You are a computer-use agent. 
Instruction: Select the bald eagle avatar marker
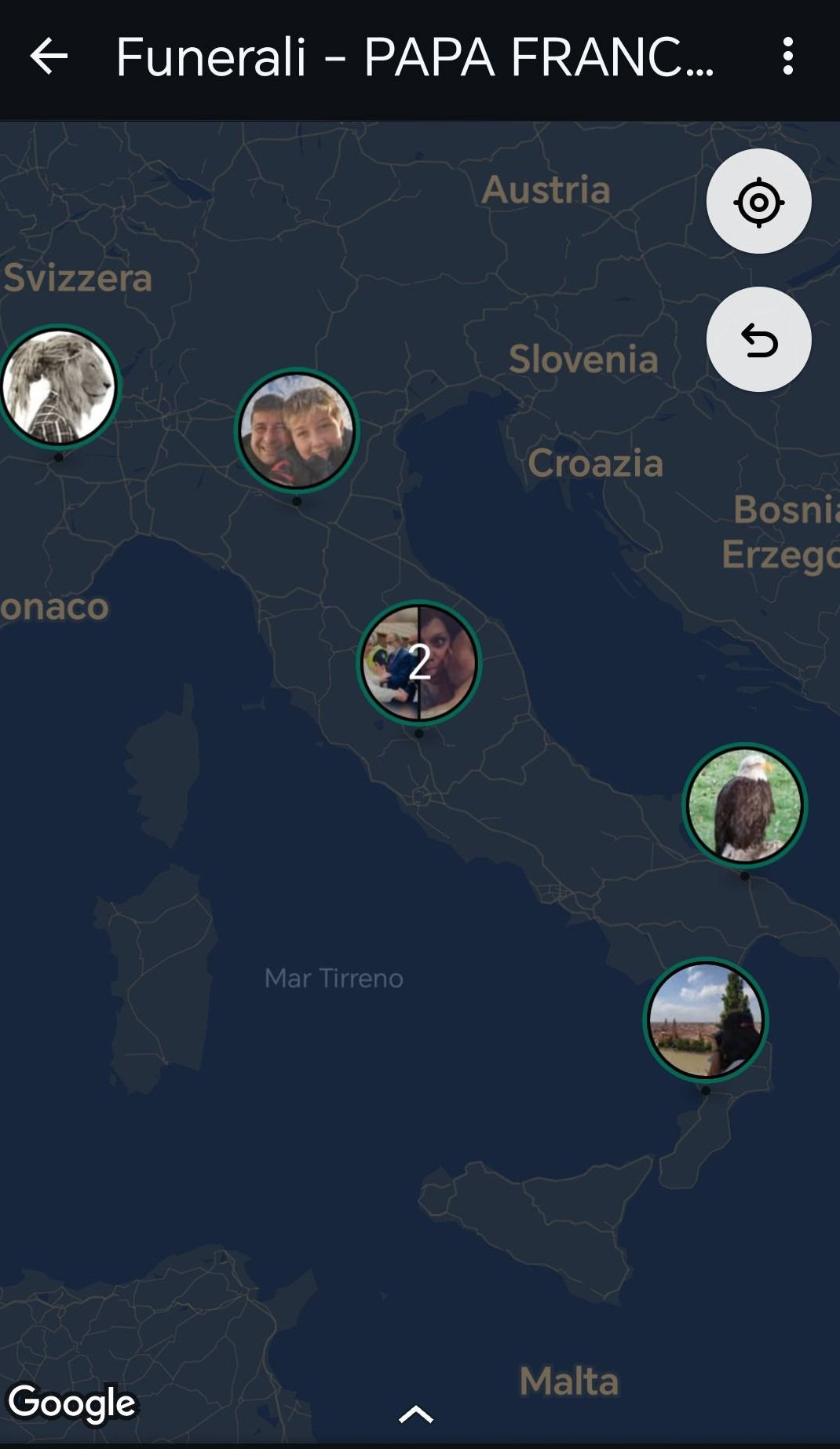tap(745, 806)
